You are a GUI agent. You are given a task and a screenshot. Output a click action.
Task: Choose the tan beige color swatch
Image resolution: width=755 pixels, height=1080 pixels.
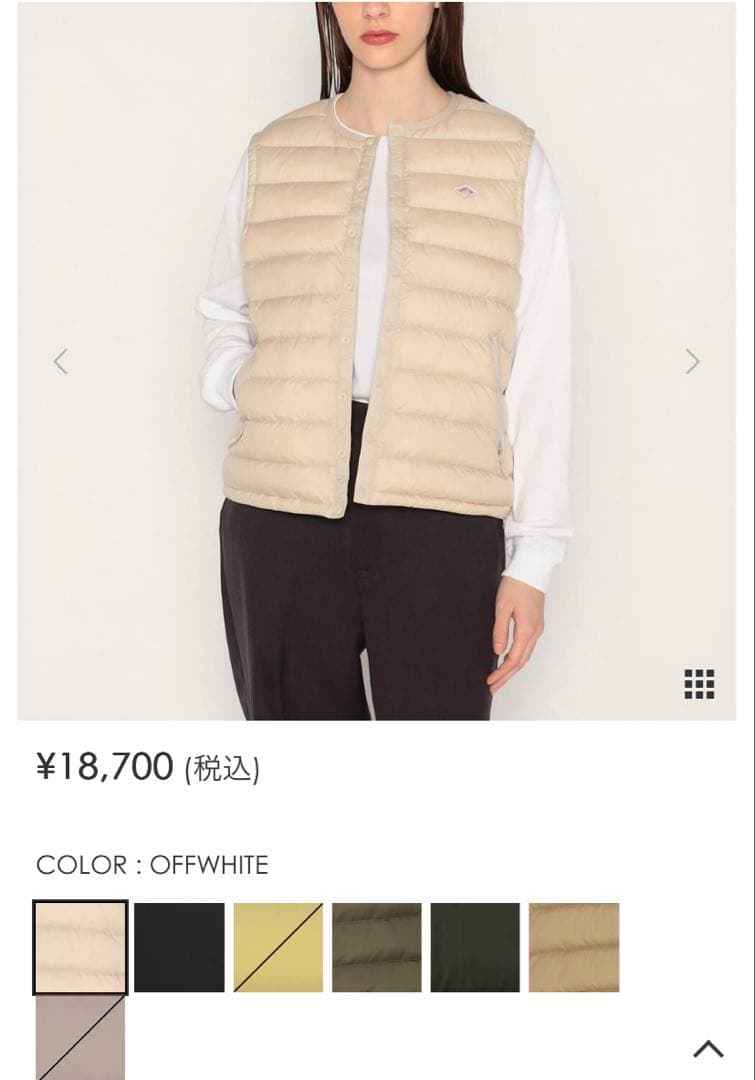coord(574,947)
